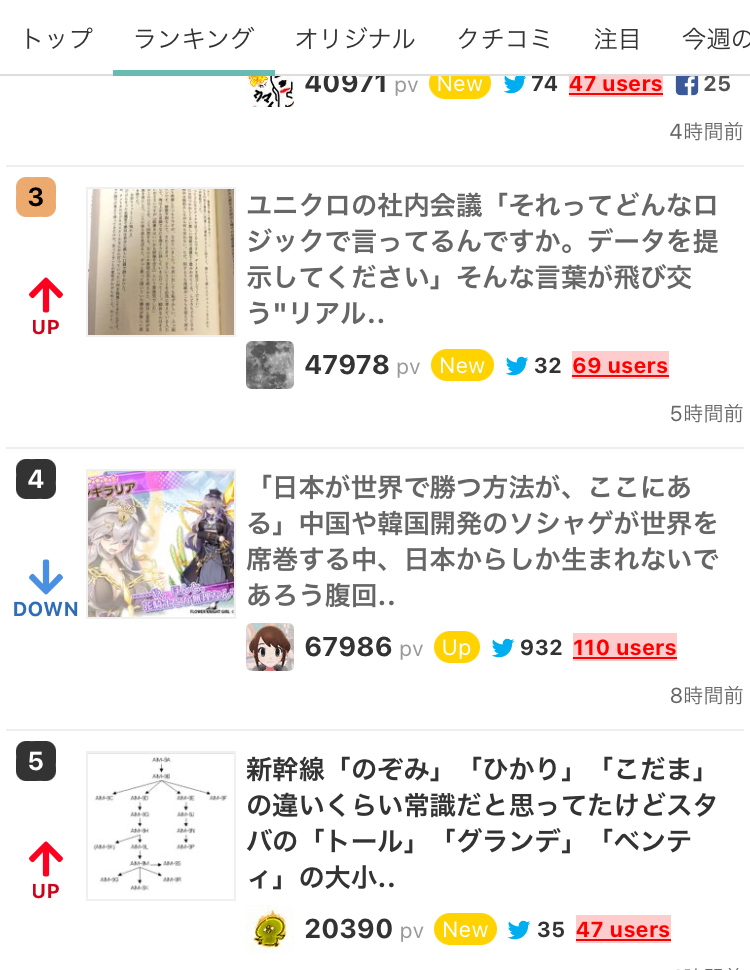This screenshot has width=750, height=970.
Task: Open the オリジナル tab
Action: tap(355, 38)
